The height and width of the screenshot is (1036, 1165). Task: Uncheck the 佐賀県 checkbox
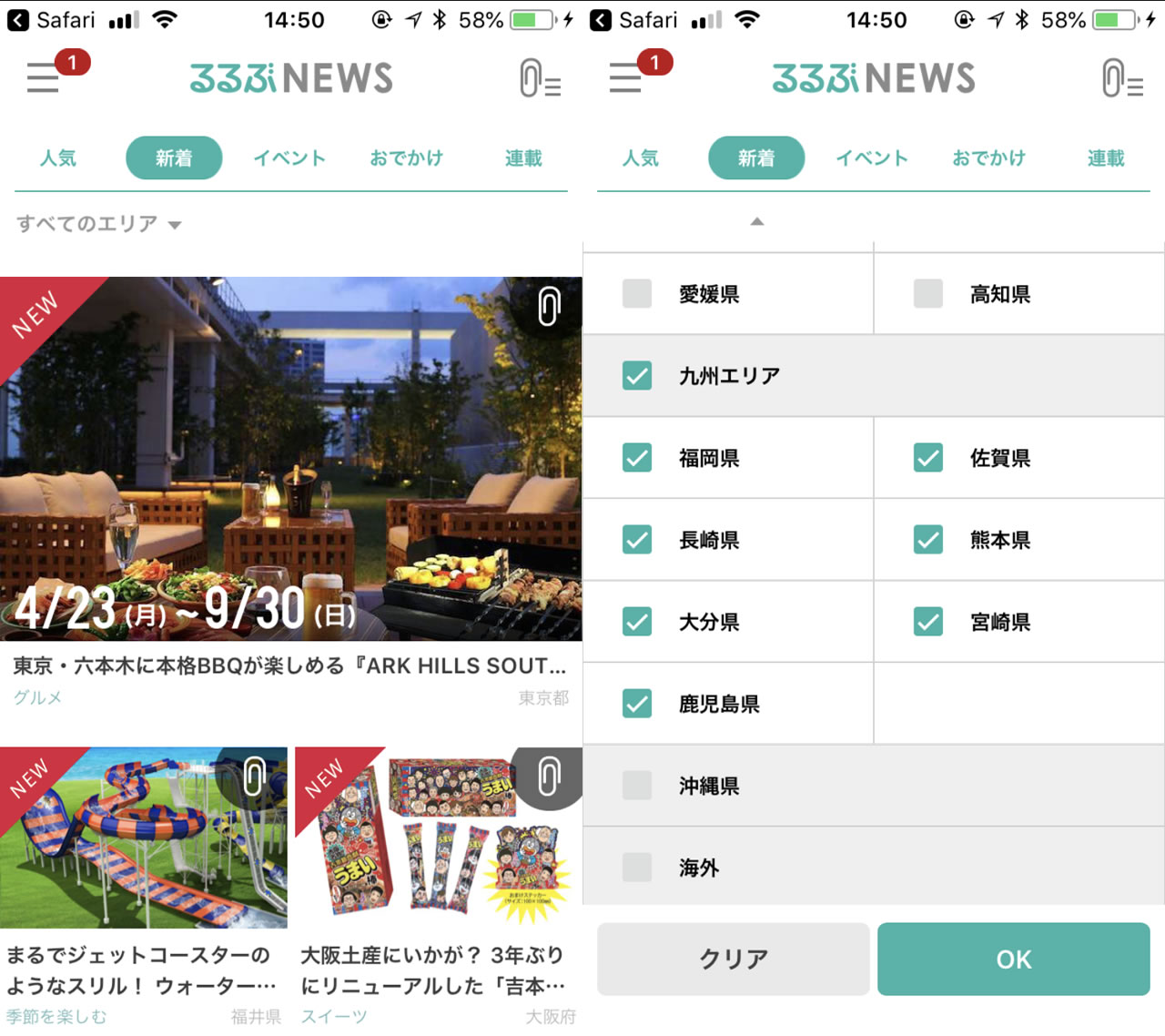(x=928, y=458)
